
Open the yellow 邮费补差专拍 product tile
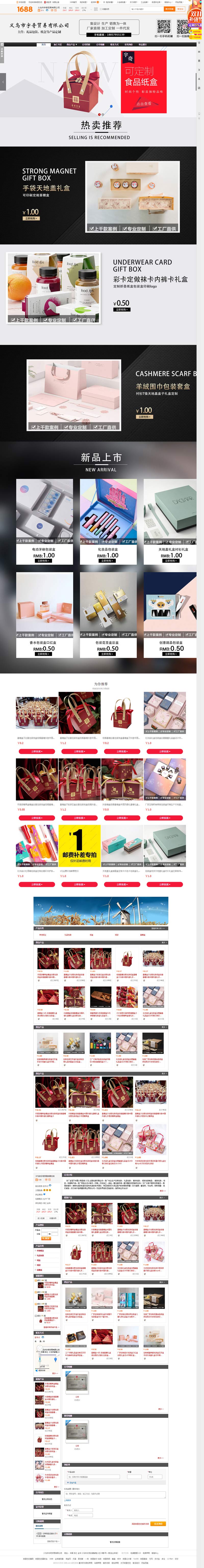(79, 844)
